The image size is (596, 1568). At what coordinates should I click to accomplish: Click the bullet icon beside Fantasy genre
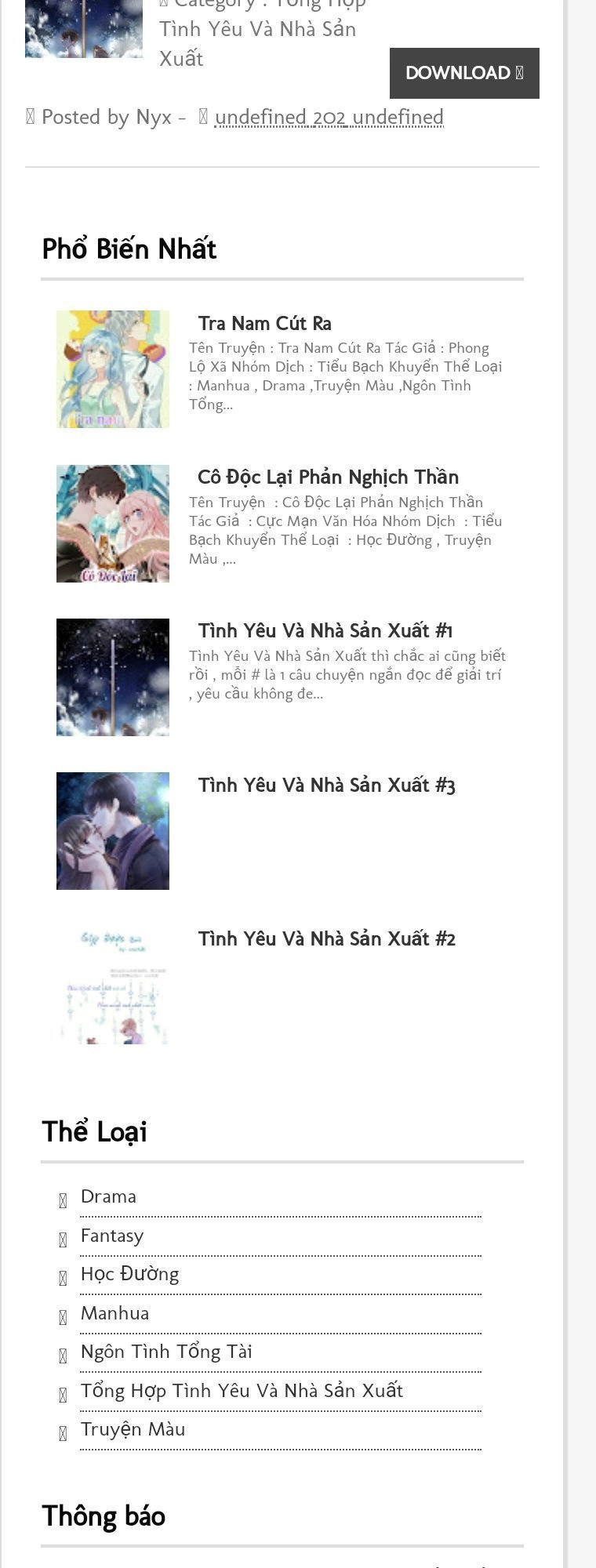(x=63, y=1236)
